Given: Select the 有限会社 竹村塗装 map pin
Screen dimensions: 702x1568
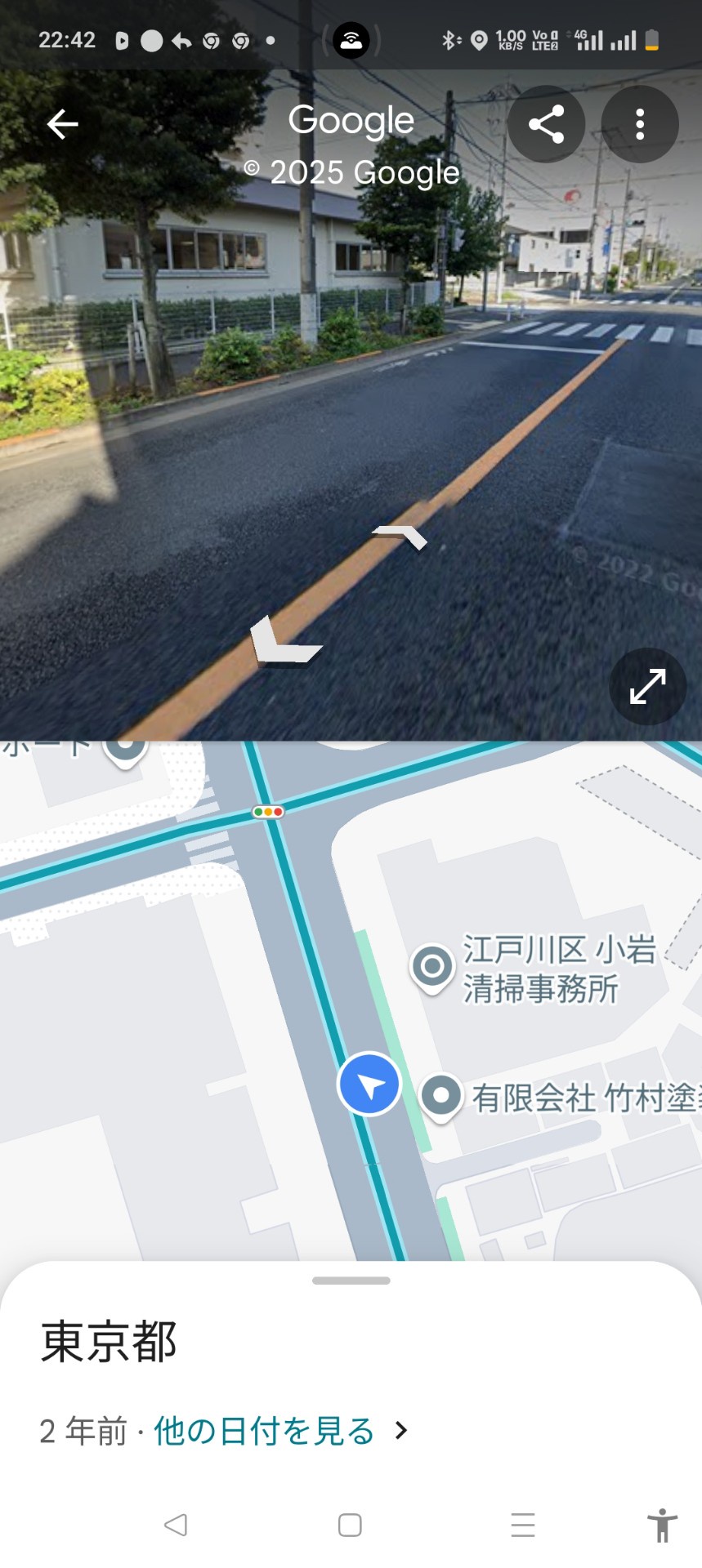Looking at the screenshot, I should click(441, 1097).
